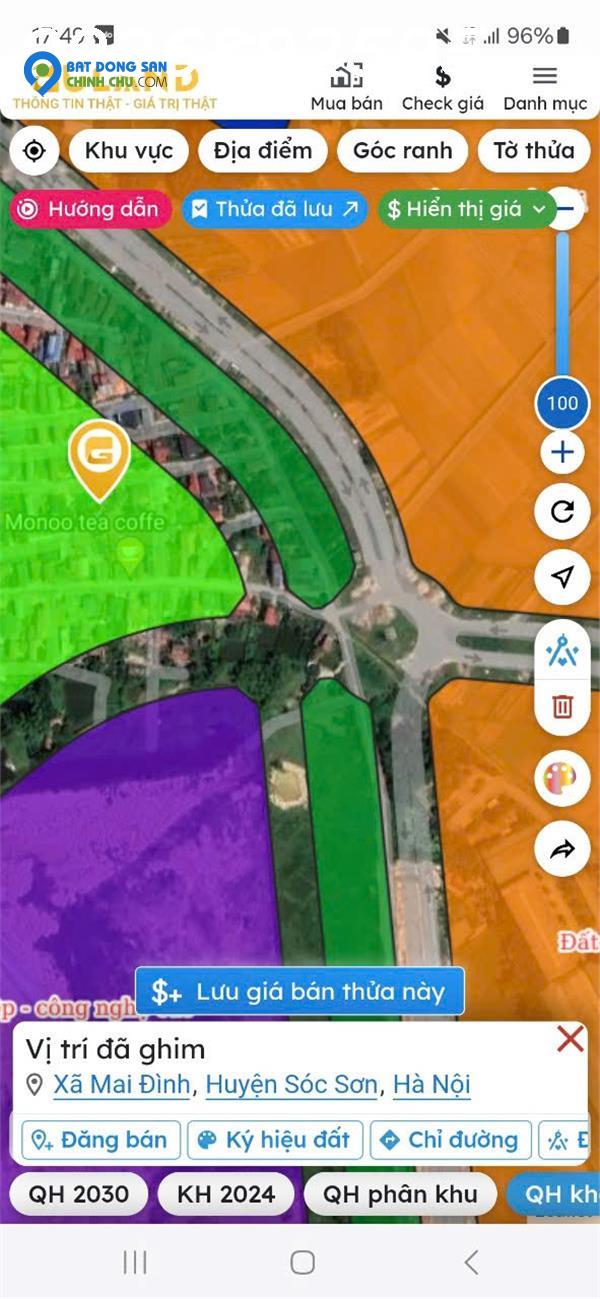
Task: Tap the Góc ranh chip
Action: (402, 151)
